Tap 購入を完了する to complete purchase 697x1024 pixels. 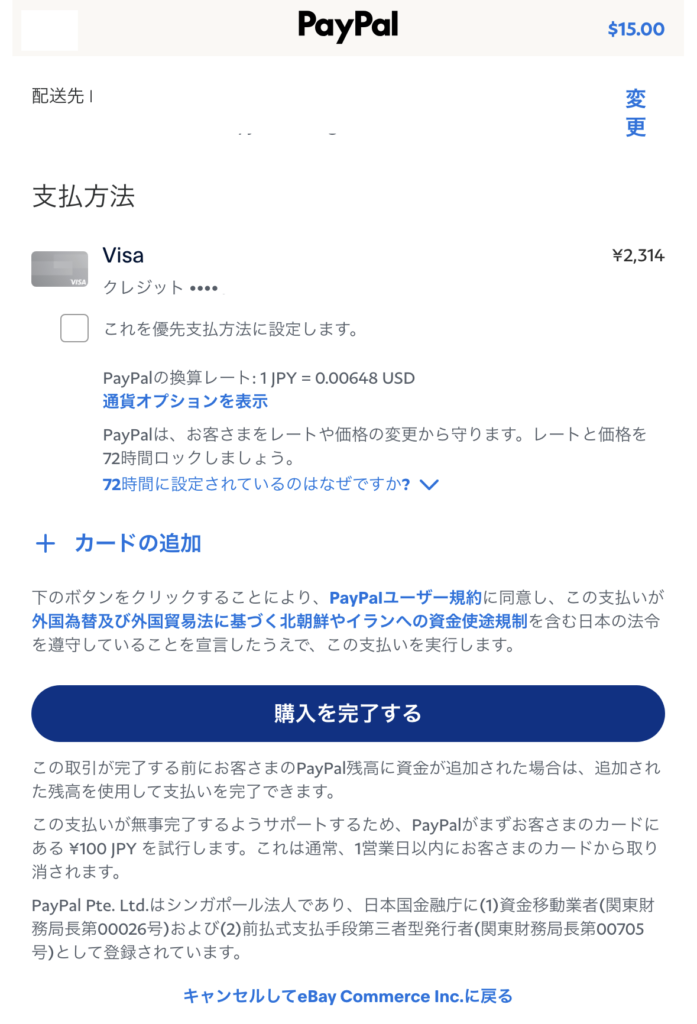pyautogui.click(x=348, y=713)
